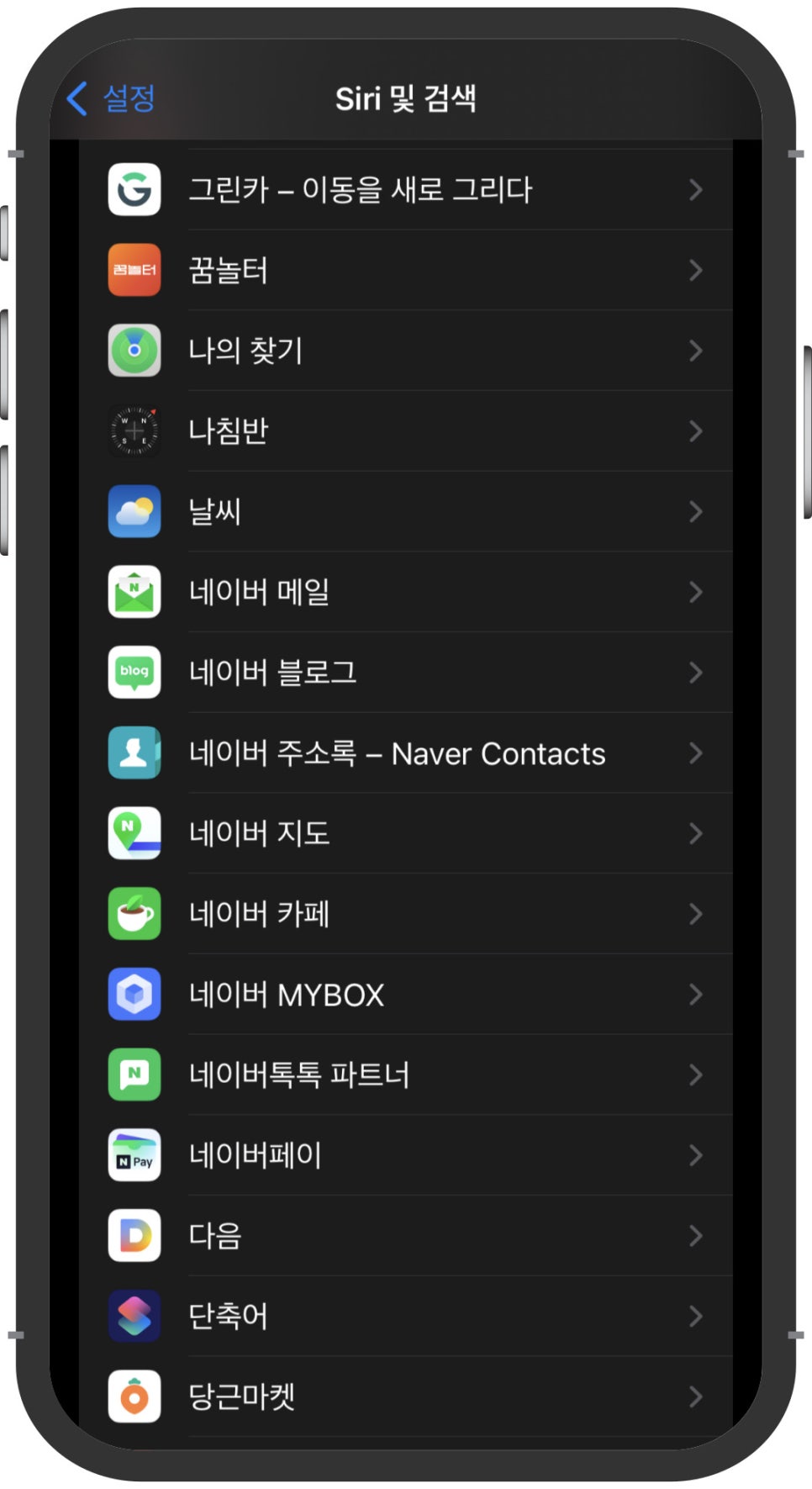The width and height of the screenshot is (812, 1489).
Task: Open 나침반 Siri settings
Action: click(x=406, y=431)
